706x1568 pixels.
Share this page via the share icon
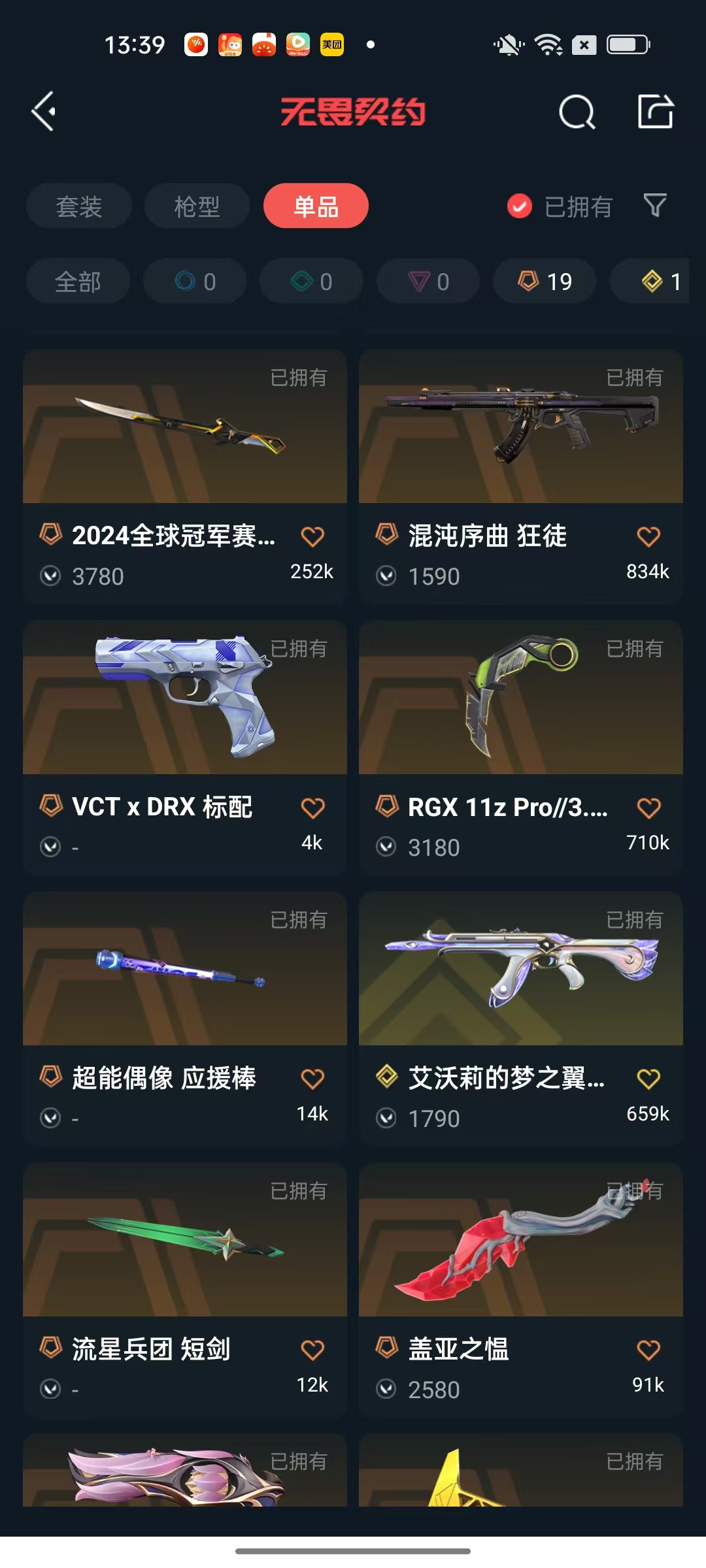coord(655,112)
